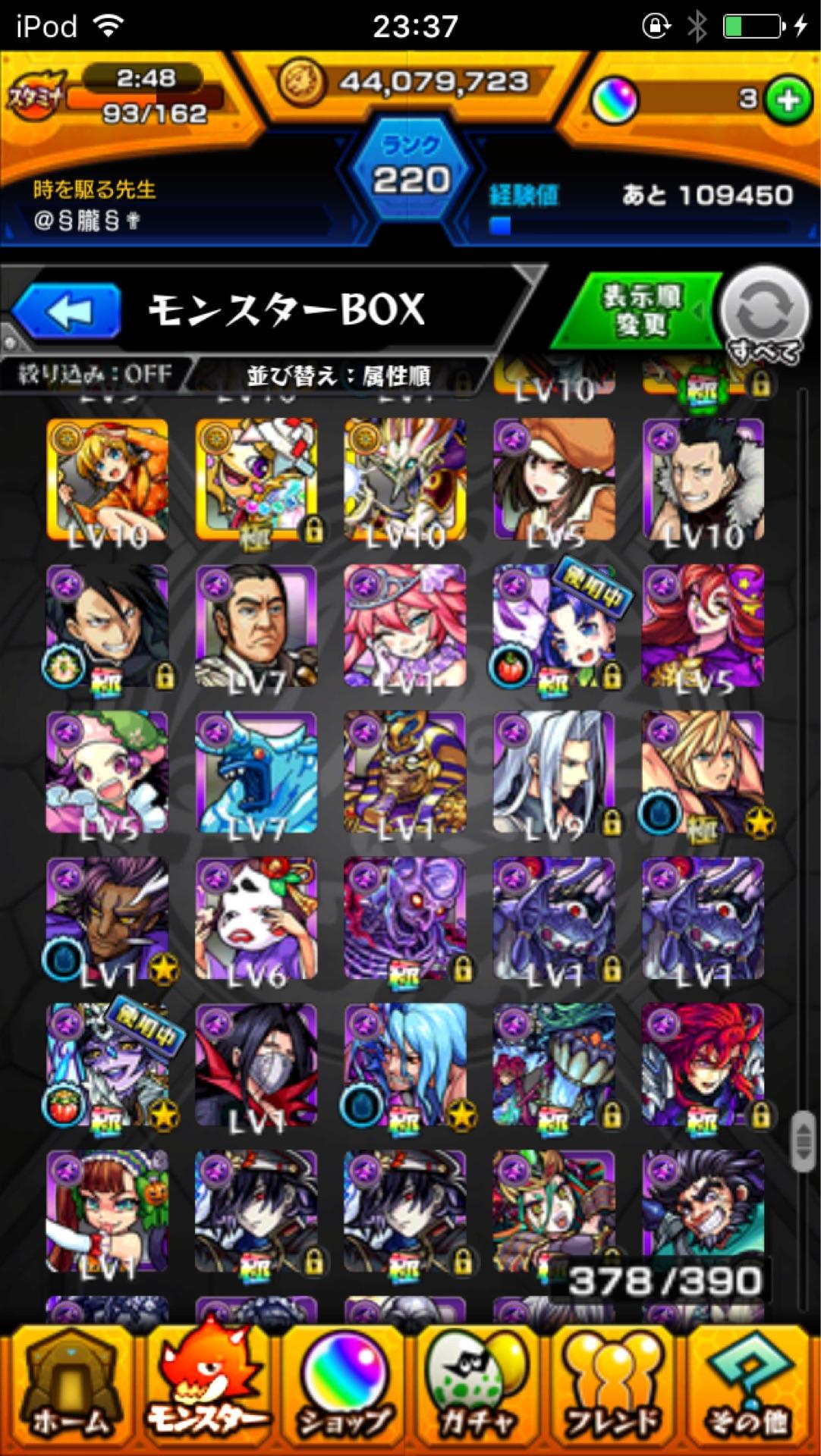Open the ショップ tab
This screenshot has height=1456, width=821.
pyautogui.click(x=343, y=1392)
